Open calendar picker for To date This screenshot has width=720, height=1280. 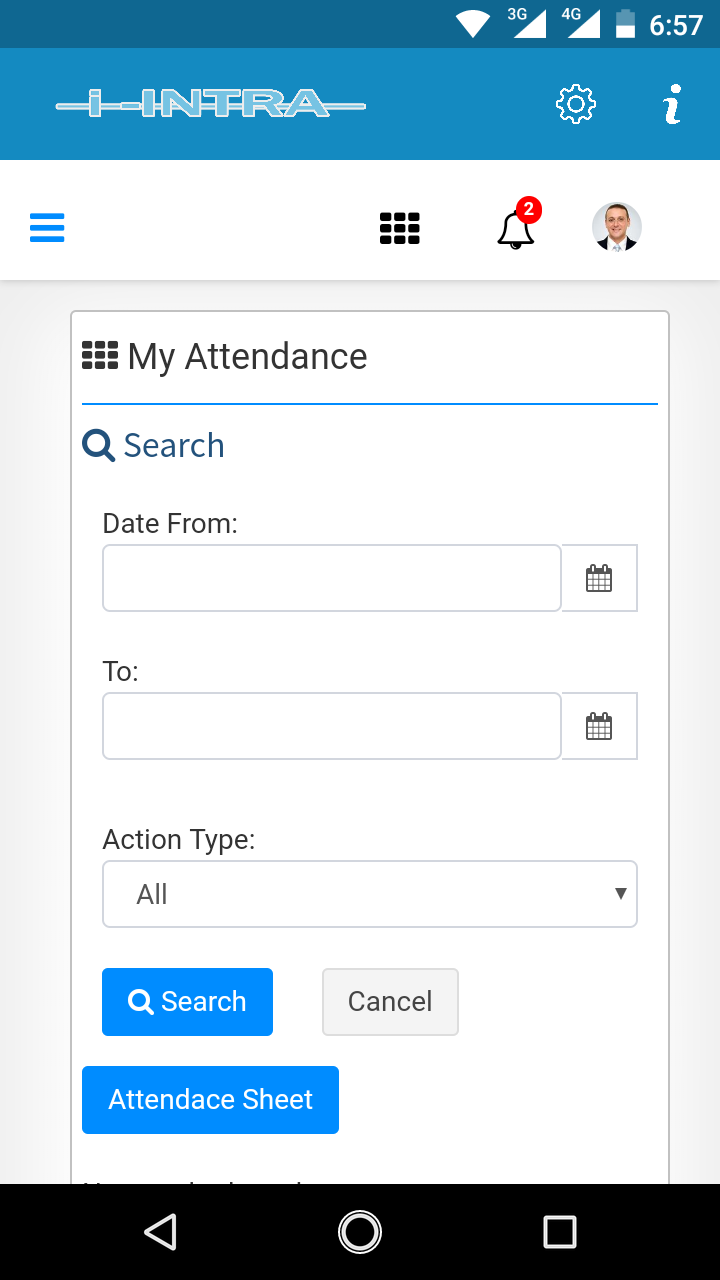tap(599, 726)
